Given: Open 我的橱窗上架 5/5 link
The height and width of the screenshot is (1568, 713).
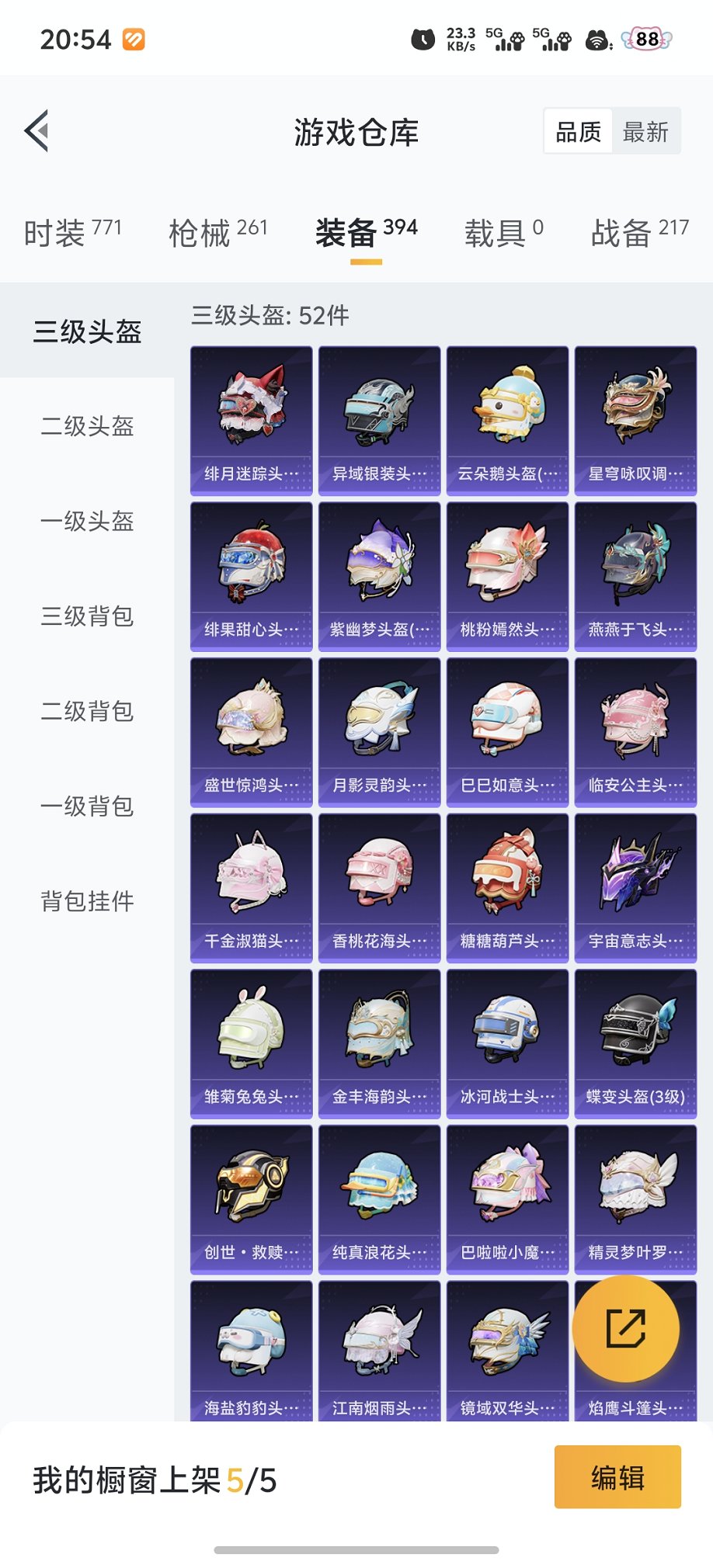Looking at the screenshot, I should point(152,1478).
